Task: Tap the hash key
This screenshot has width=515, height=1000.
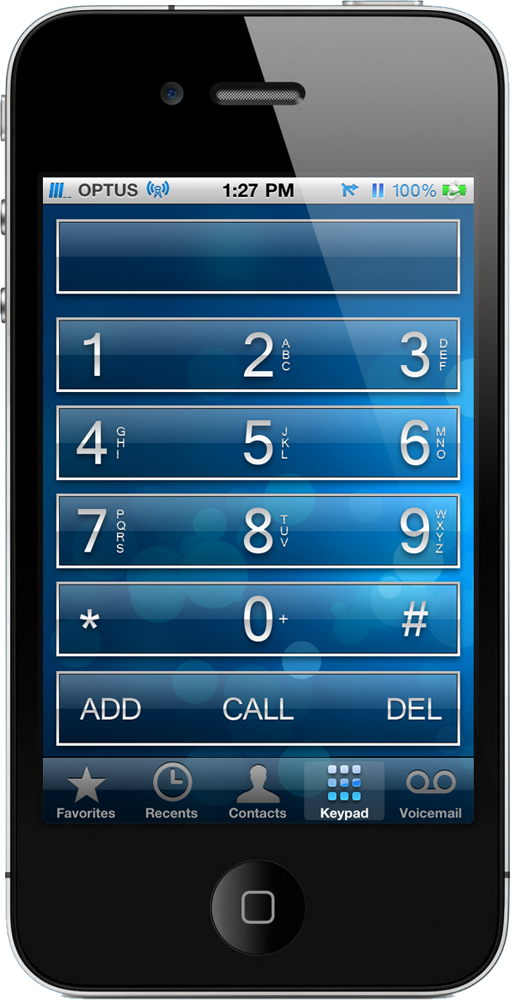Action: click(414, 619)
